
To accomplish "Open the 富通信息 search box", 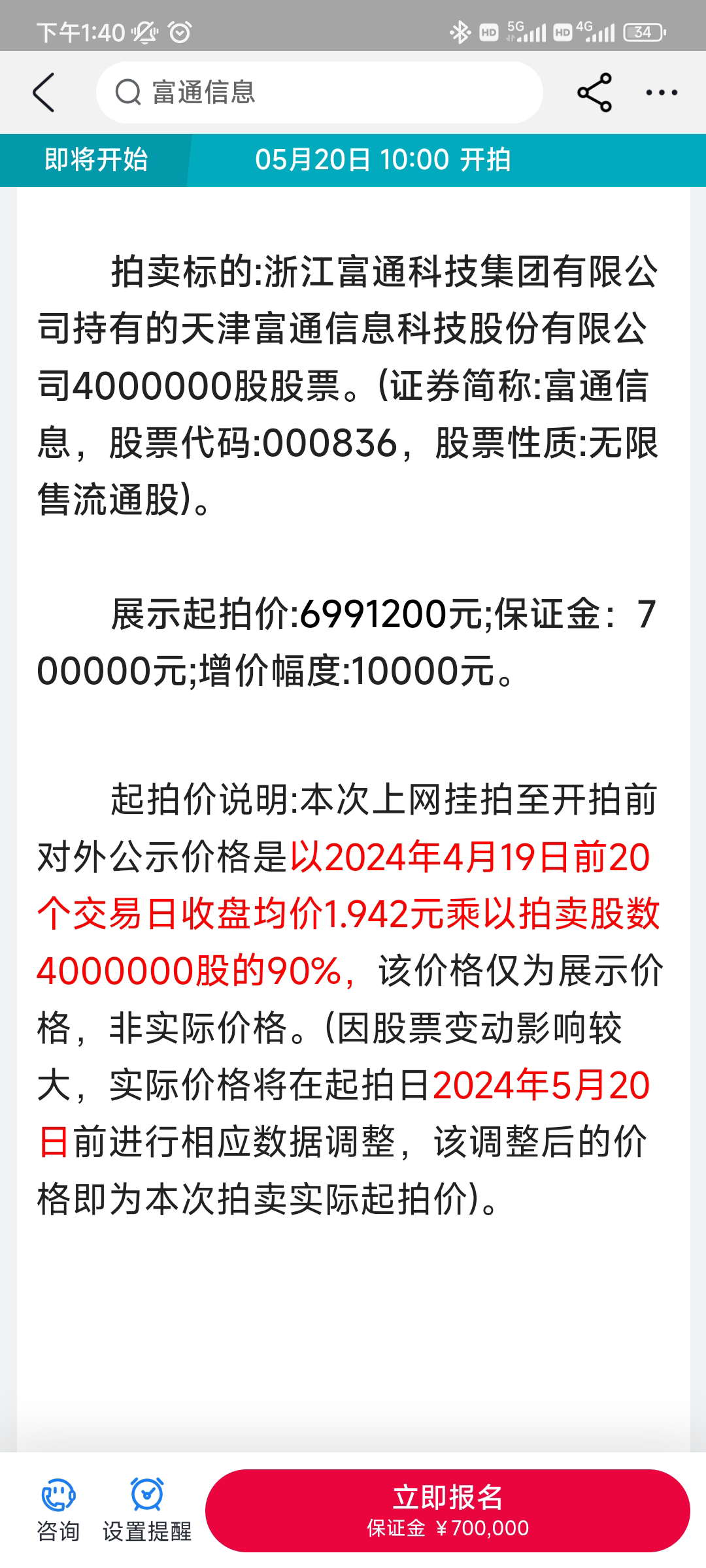I will coord(319,93).
